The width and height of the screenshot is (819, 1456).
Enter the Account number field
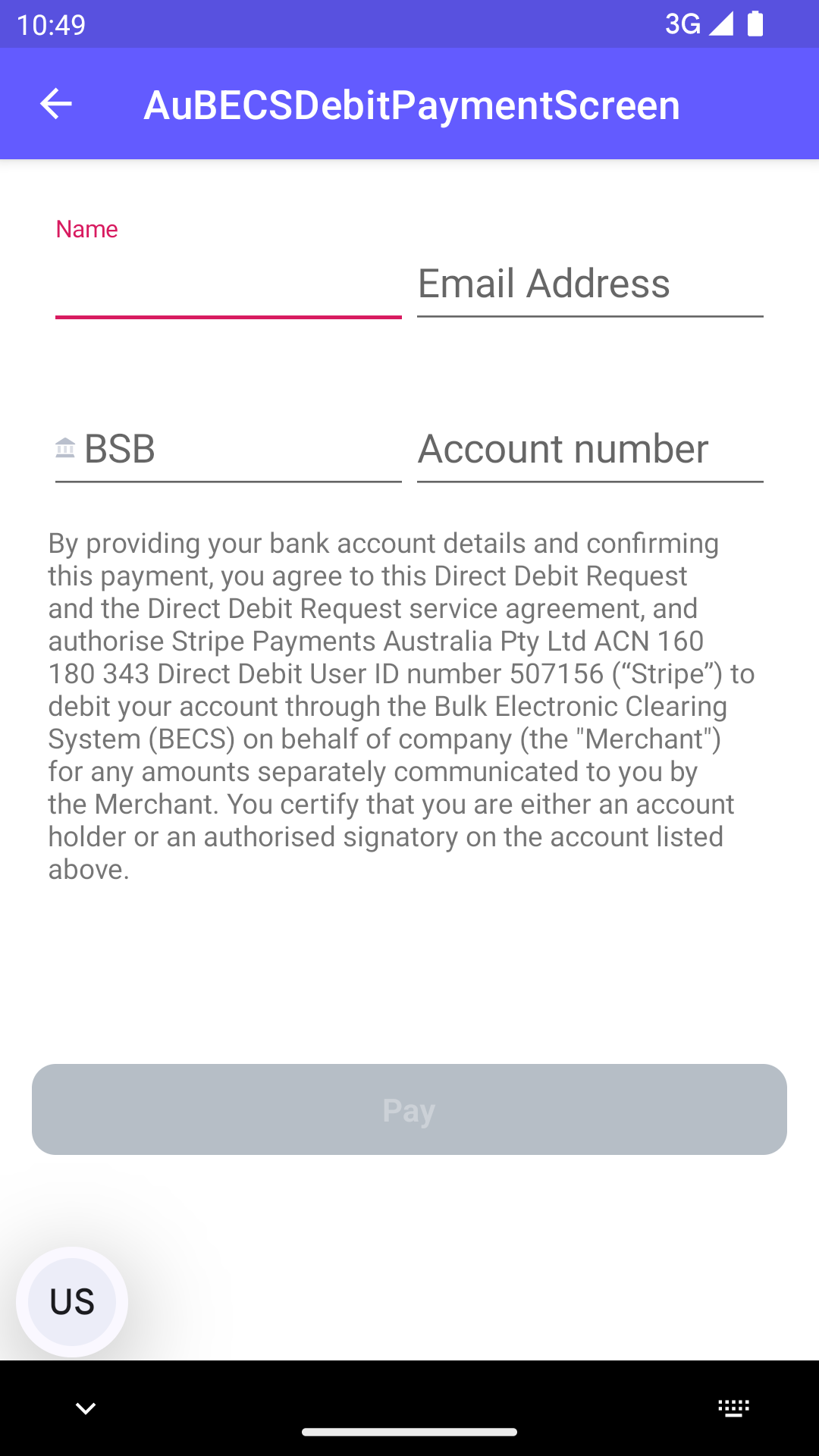[589, 449]
